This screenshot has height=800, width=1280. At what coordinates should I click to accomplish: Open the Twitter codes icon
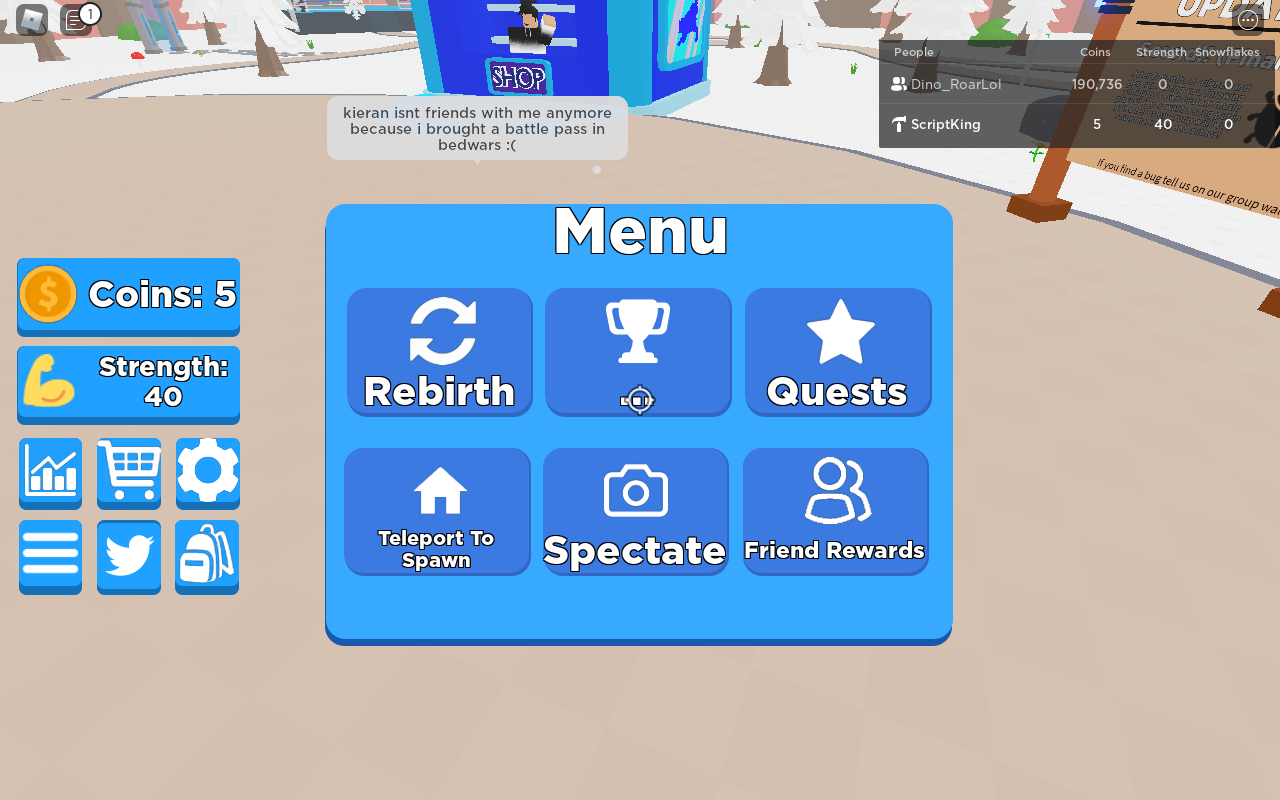[x=129, y=555]
